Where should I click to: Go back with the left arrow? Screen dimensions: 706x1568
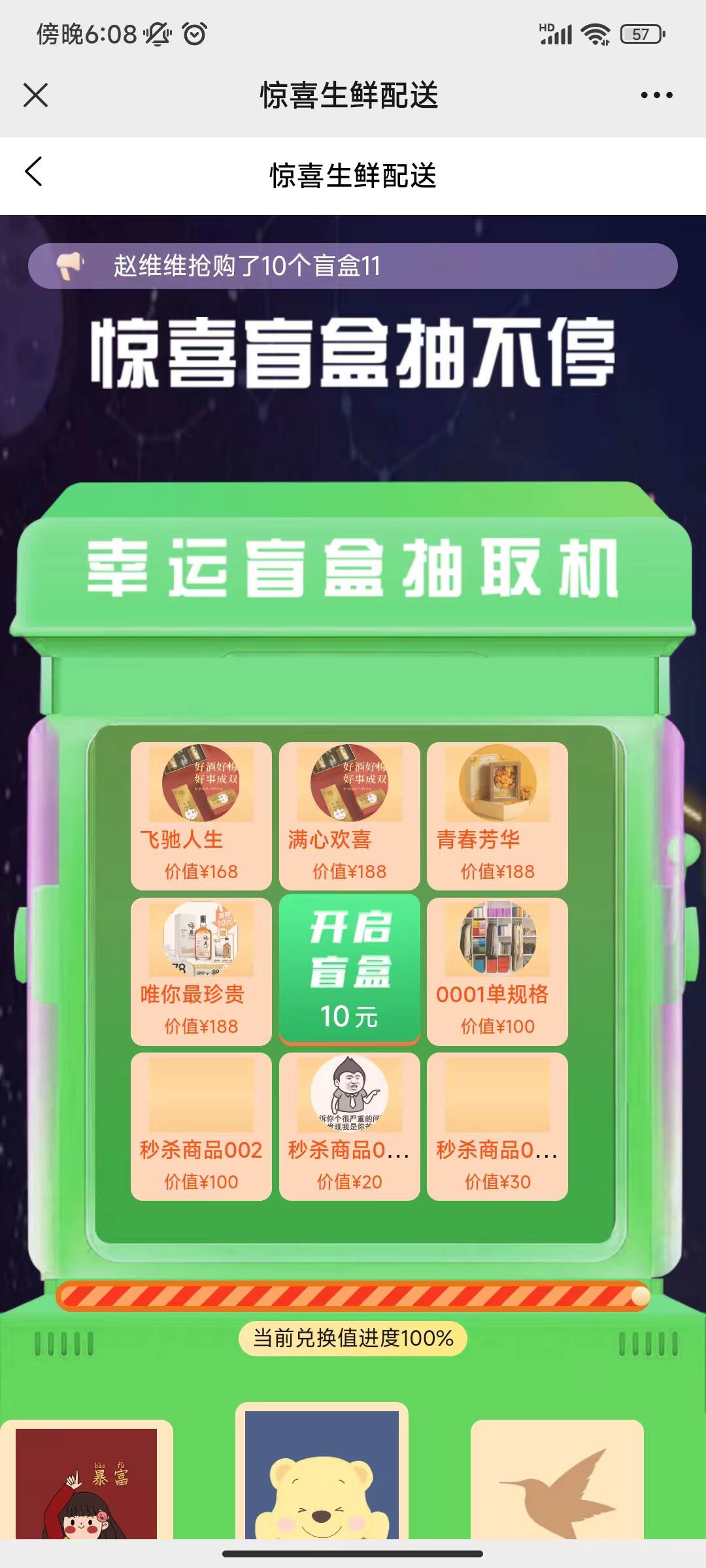click(x=33, y=172)
